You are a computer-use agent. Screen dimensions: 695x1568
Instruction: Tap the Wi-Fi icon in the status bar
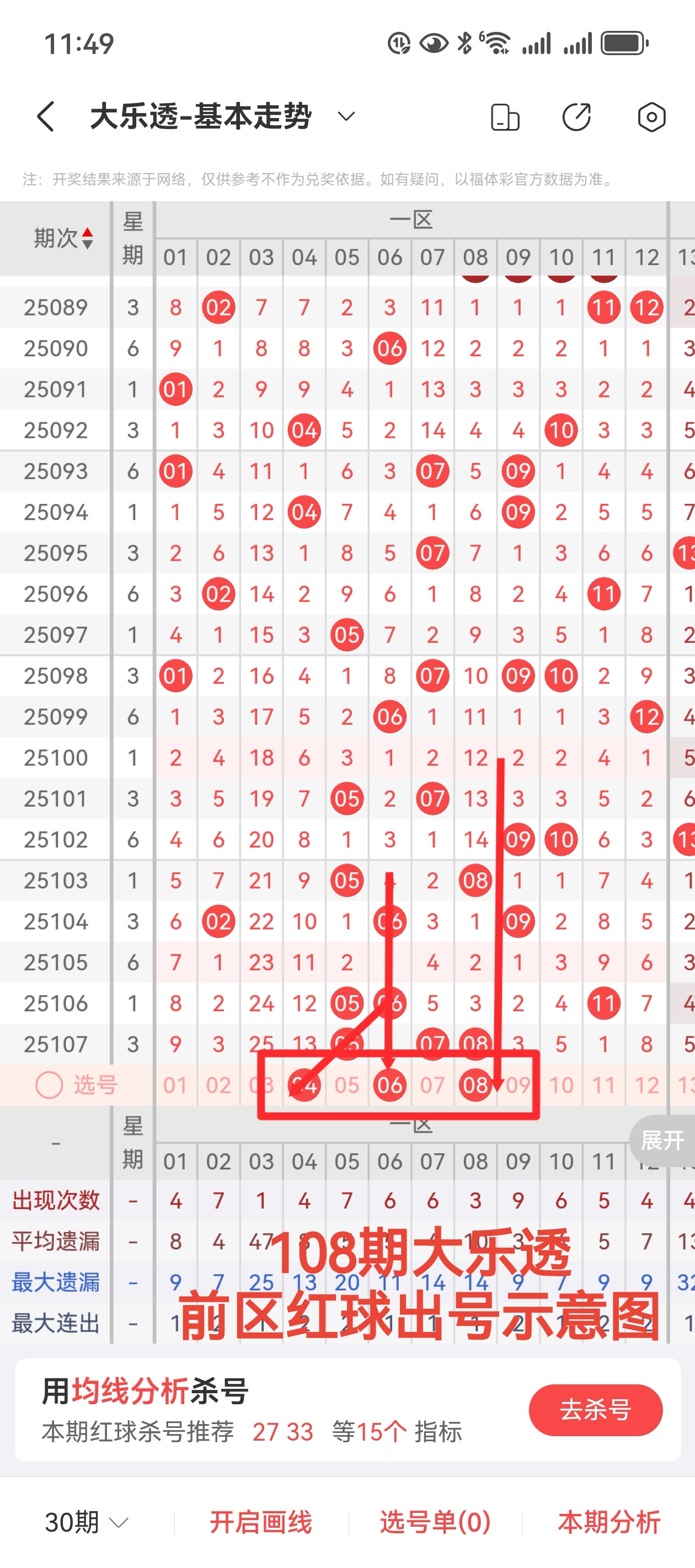[498, 42]
